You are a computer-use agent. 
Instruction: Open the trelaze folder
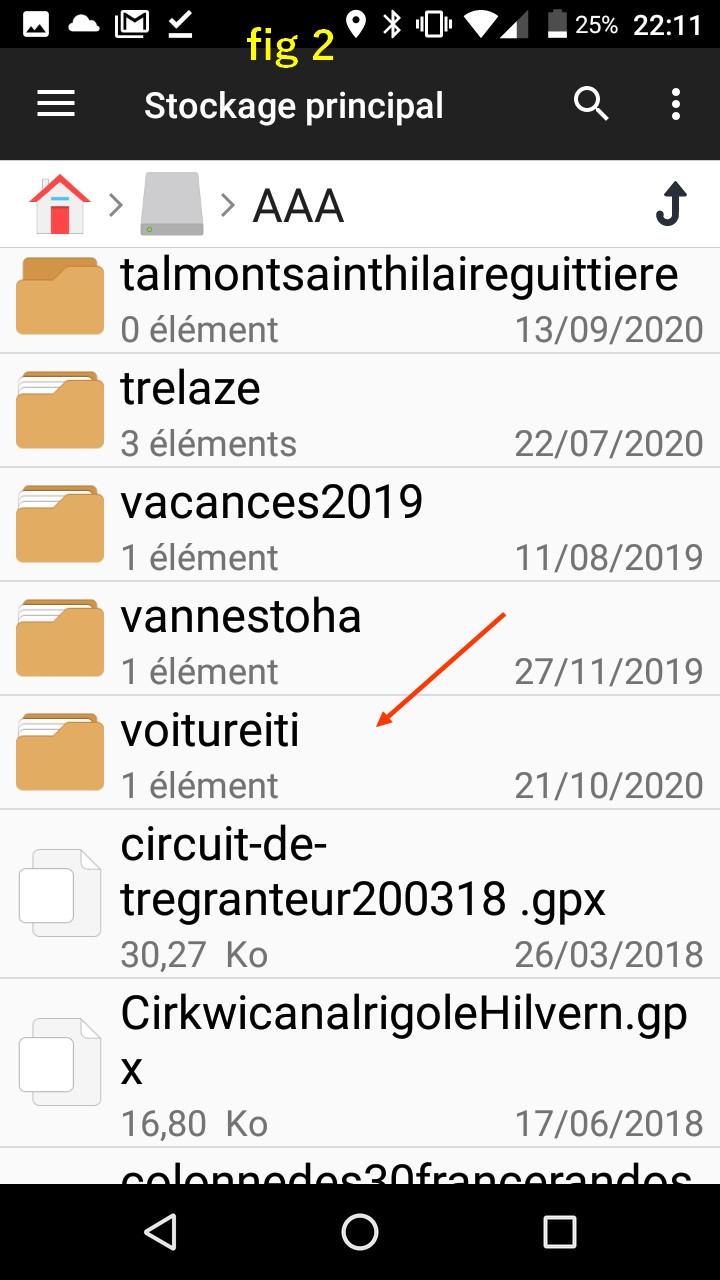[360, 411]
